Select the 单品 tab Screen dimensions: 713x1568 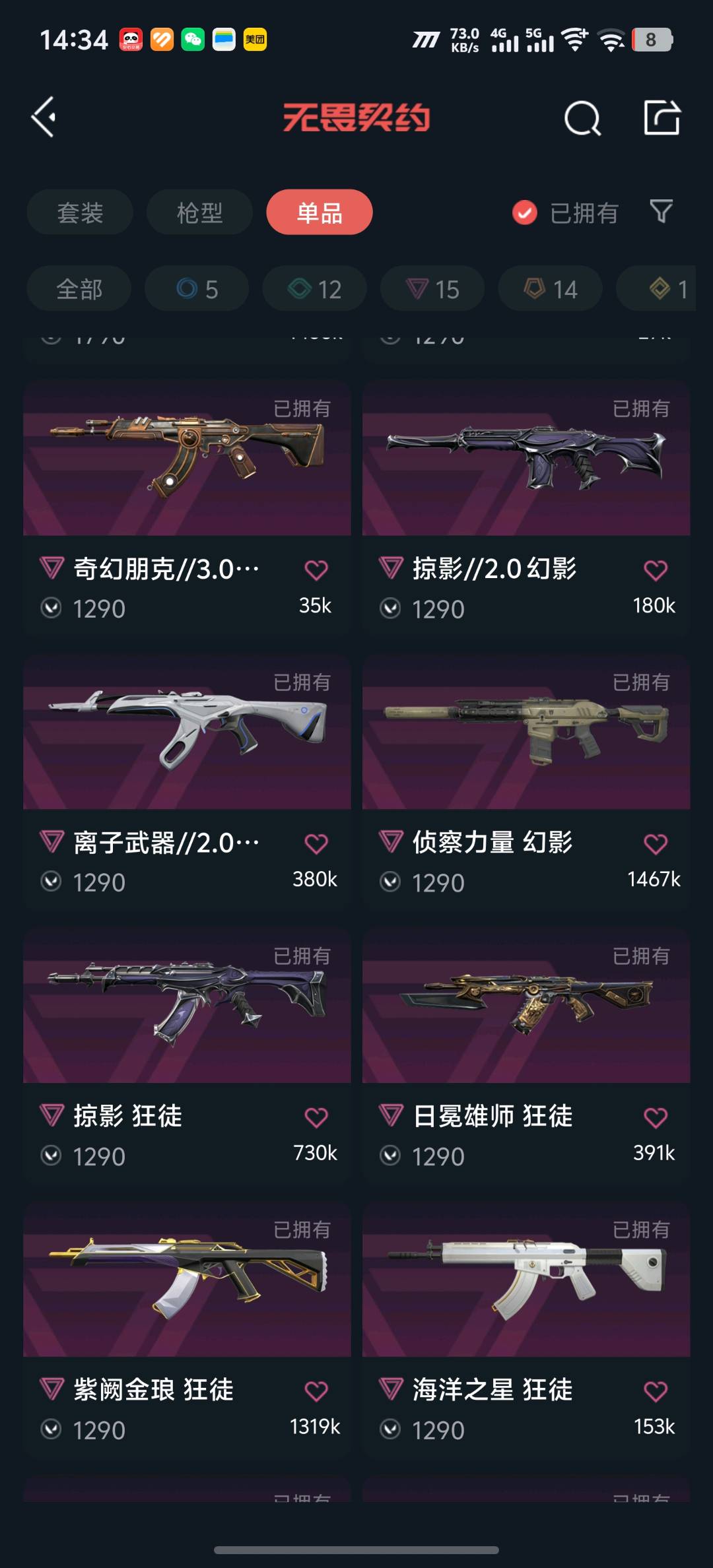coord(320,212)
